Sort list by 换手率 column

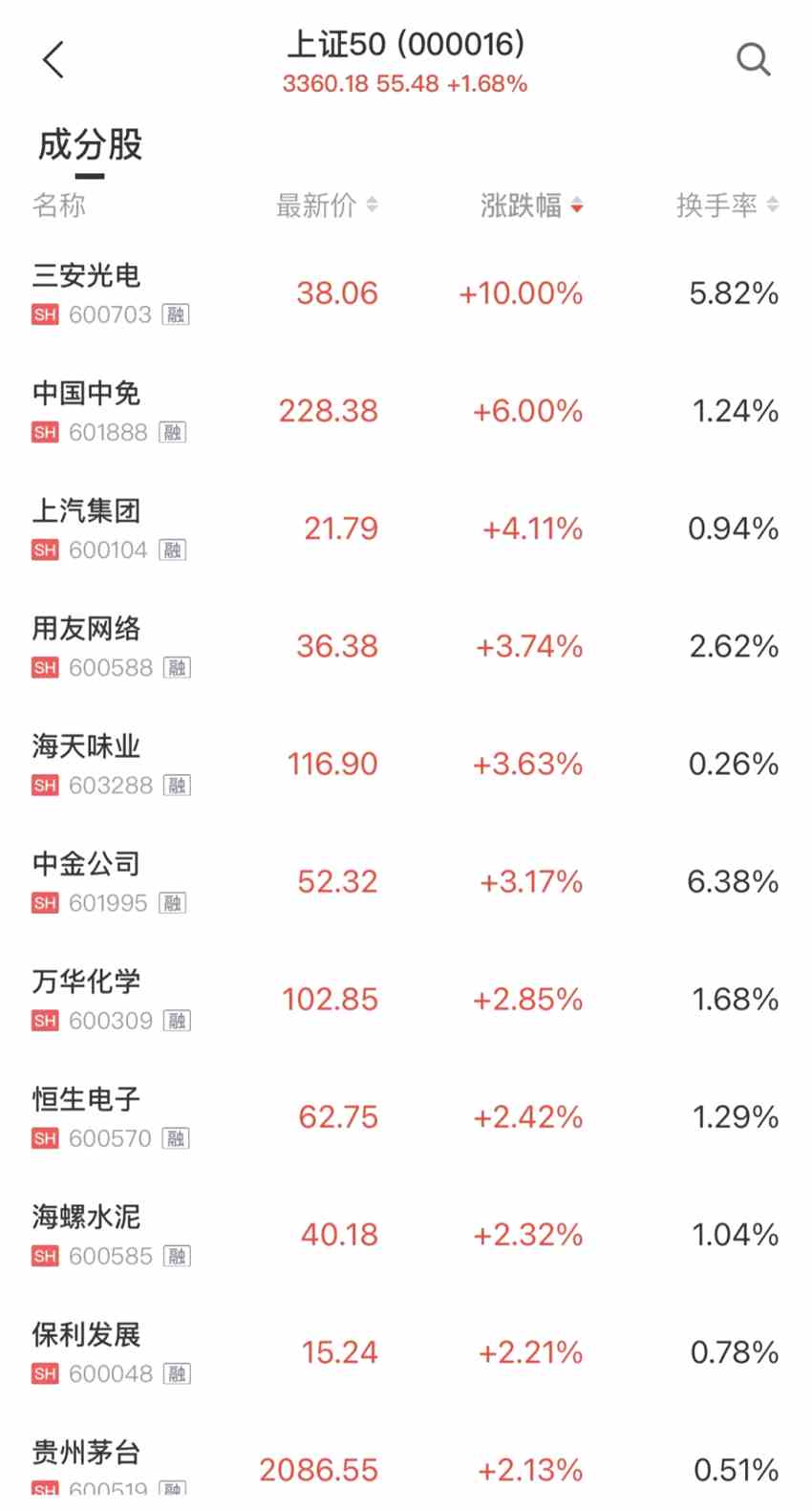pyautogui.click(x=727, y=205)
